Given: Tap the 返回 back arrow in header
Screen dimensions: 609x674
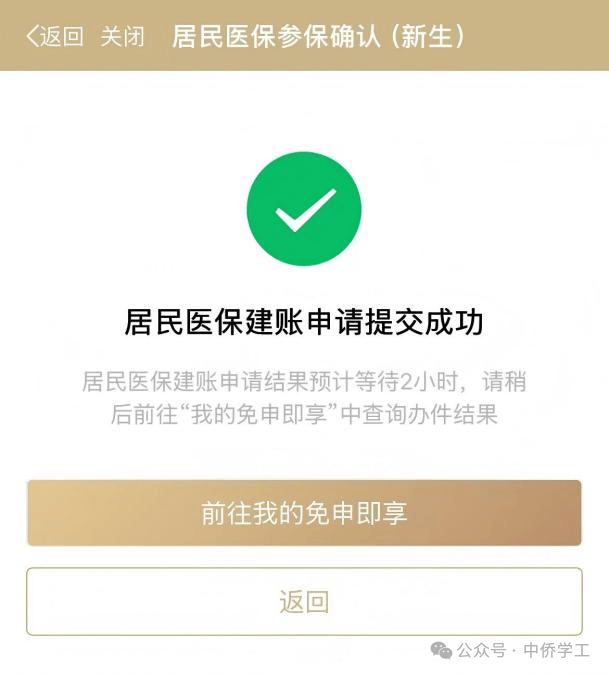Looking at the screenshot, I should tap(53, 37).
